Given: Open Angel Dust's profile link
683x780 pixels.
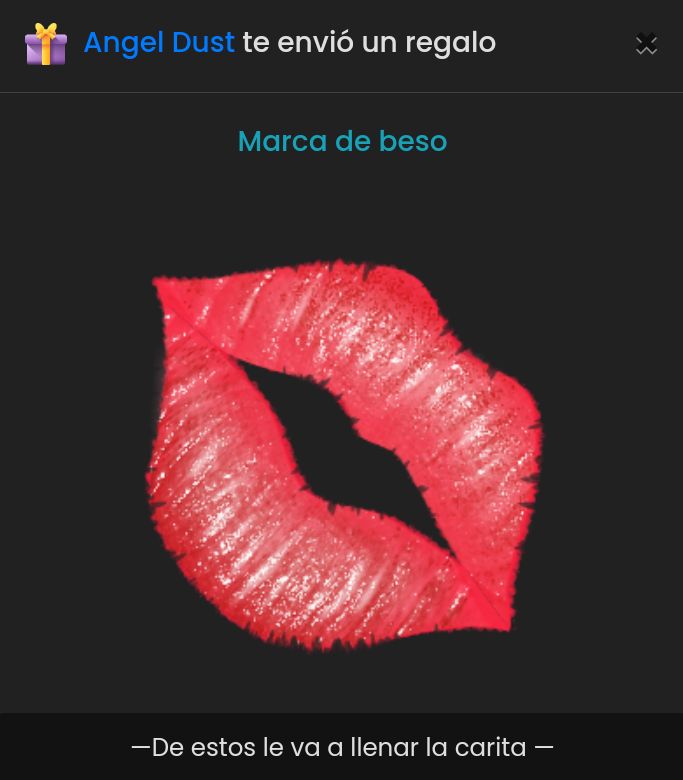Looking at the screenshot, I should pyautogui.click(x=159, y=43).
